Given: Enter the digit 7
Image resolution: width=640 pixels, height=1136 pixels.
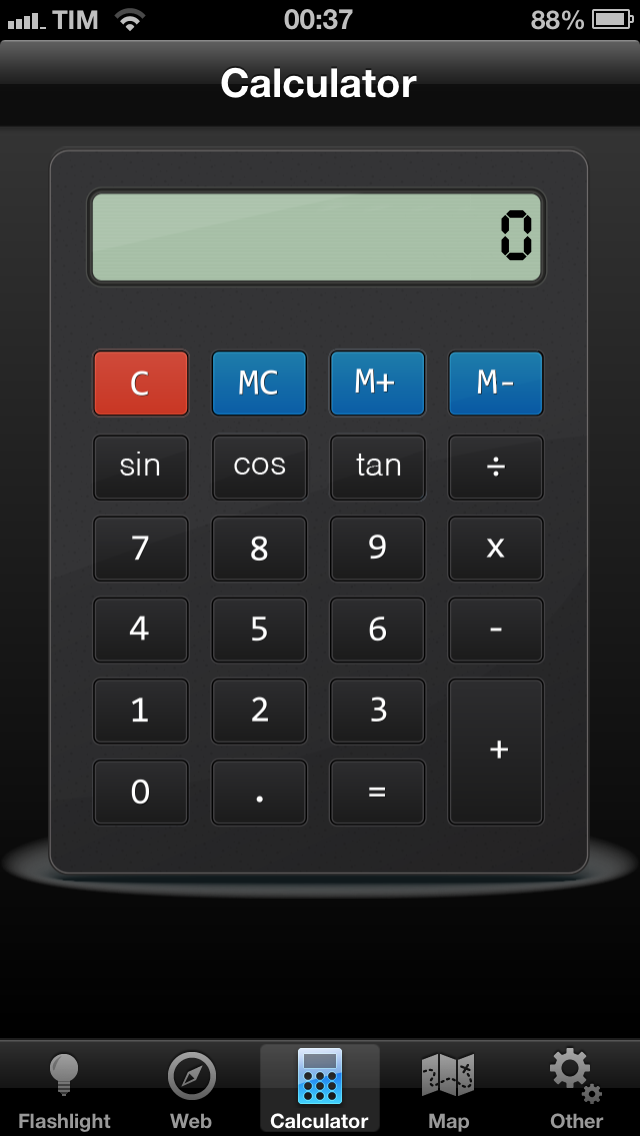Looking at the screenshot, I should point(140,548).
